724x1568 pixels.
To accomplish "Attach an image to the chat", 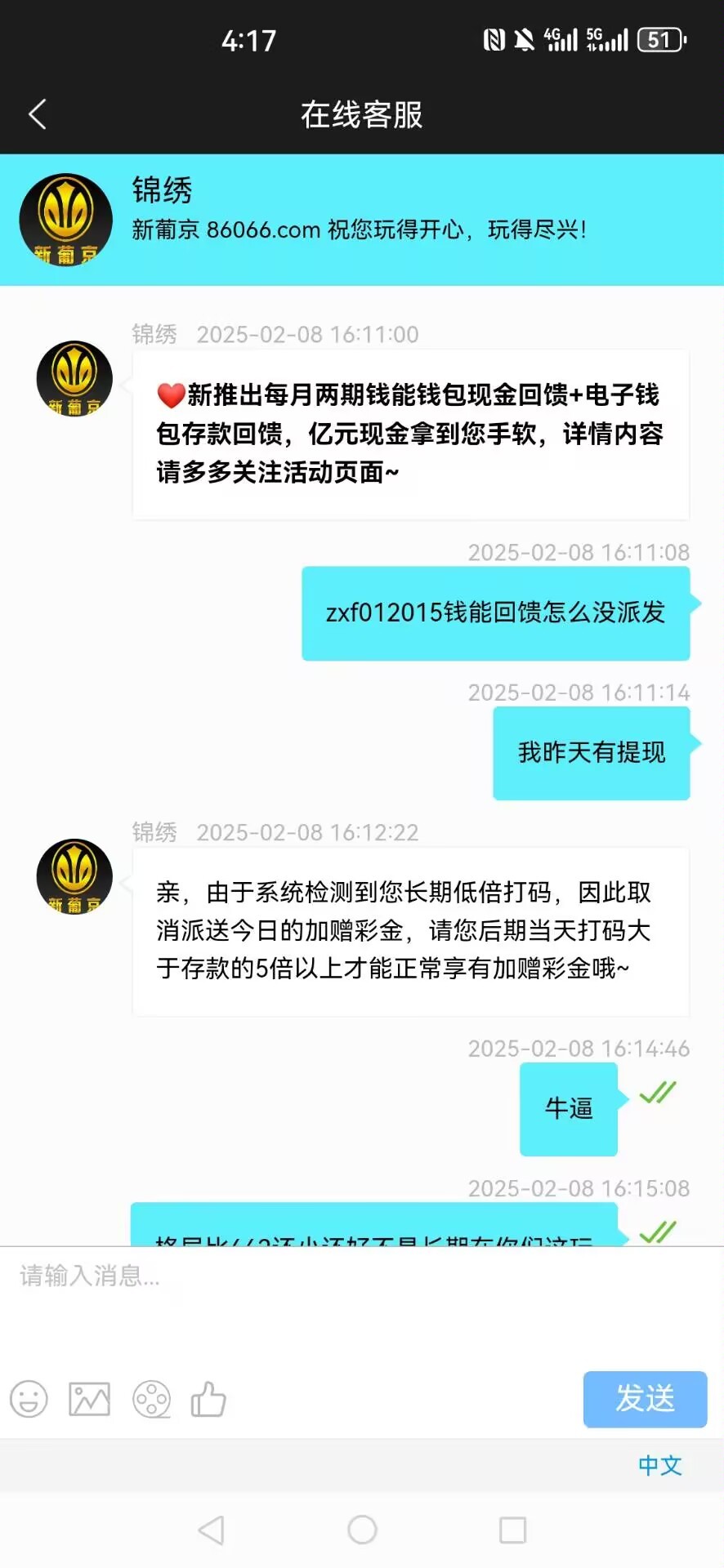I will tap(89, 1399).
